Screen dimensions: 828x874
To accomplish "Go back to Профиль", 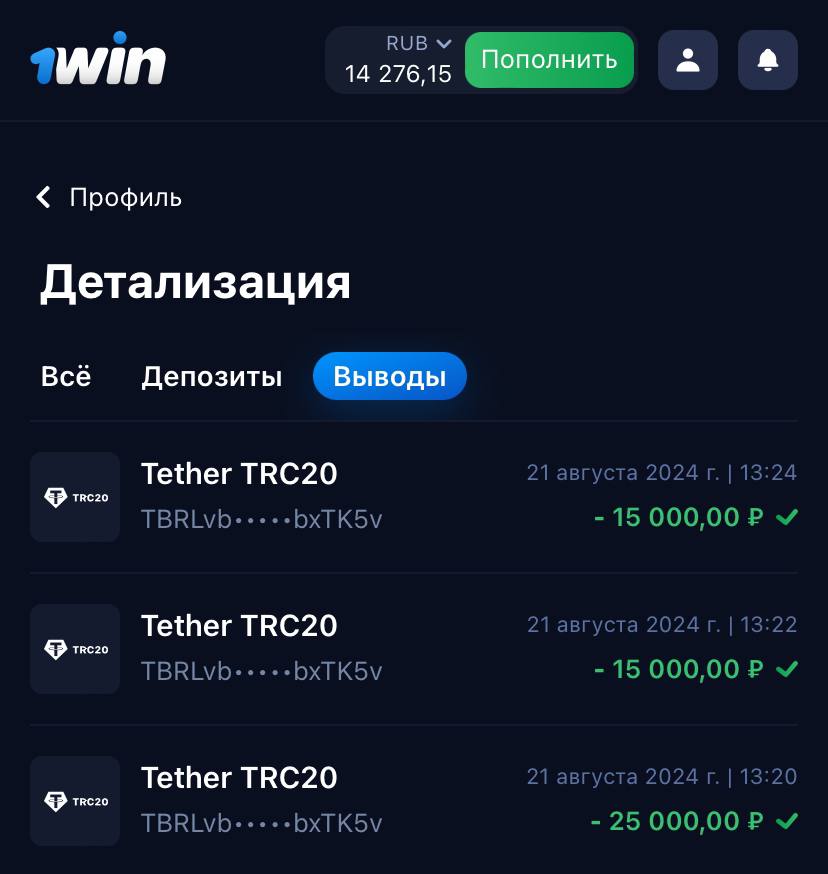I will (x=110, y=197).
